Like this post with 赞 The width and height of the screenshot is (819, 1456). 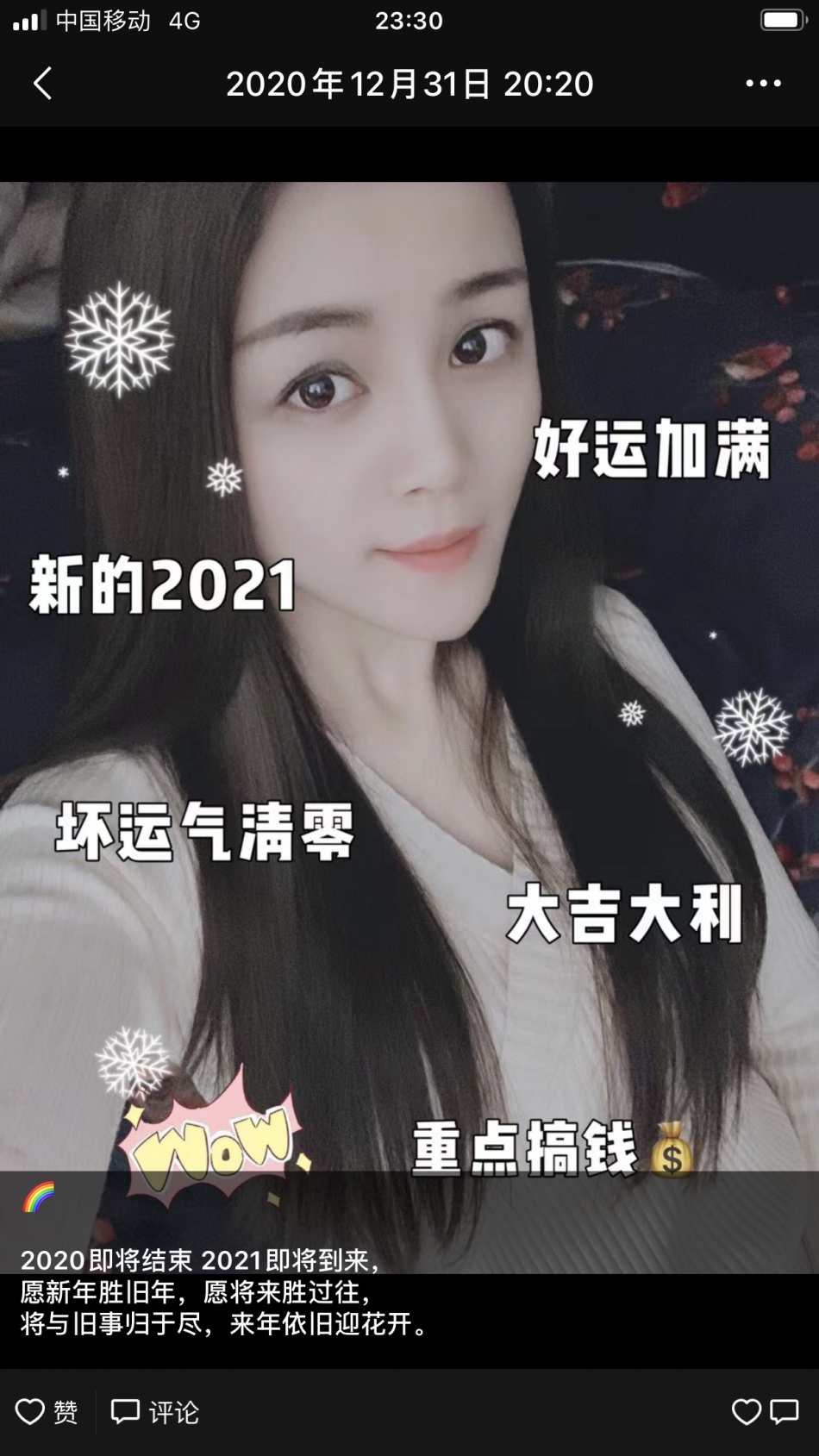[x=47, y=1412]
